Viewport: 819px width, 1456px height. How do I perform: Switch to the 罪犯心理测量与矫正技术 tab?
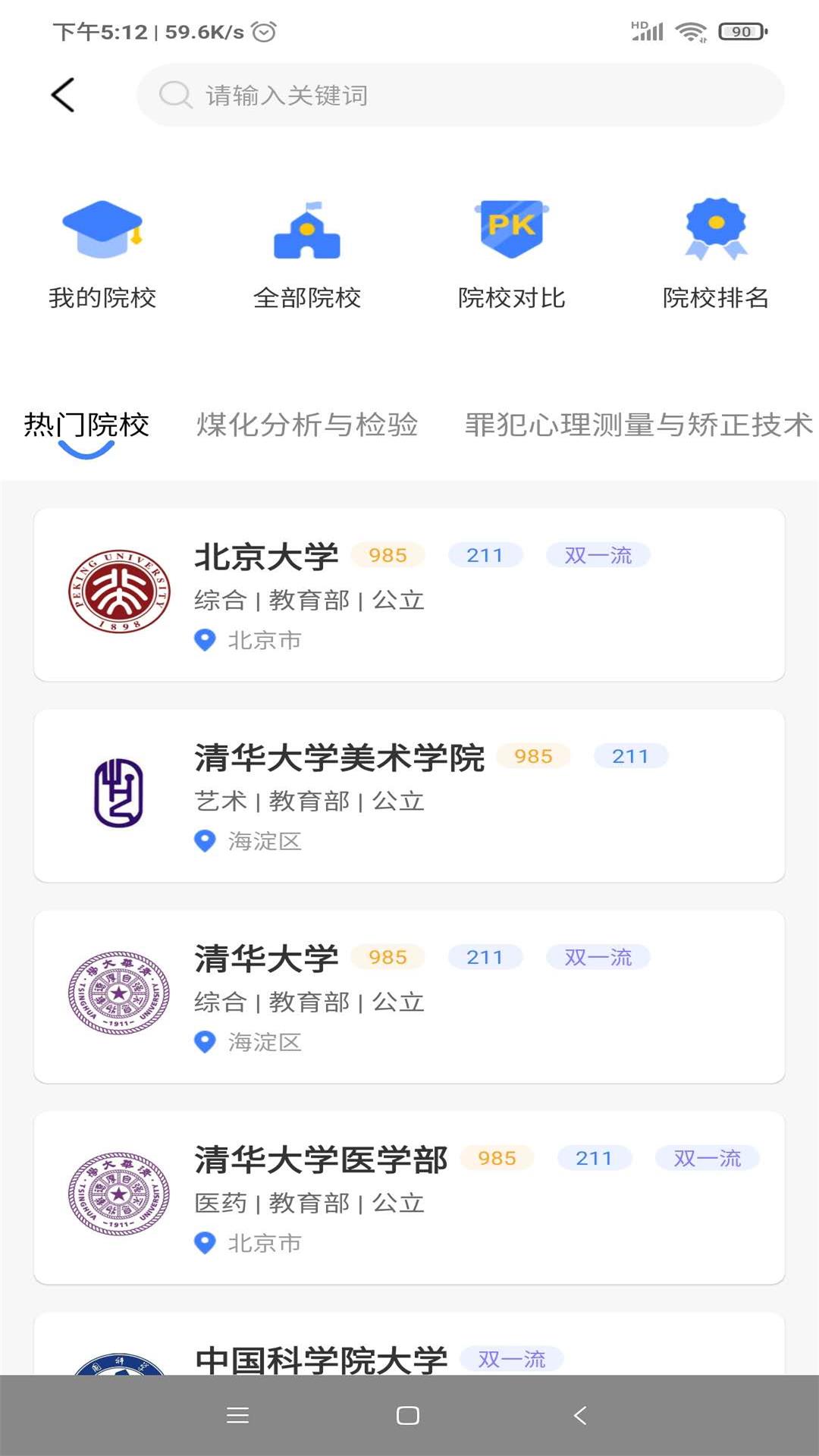point(639,425)
